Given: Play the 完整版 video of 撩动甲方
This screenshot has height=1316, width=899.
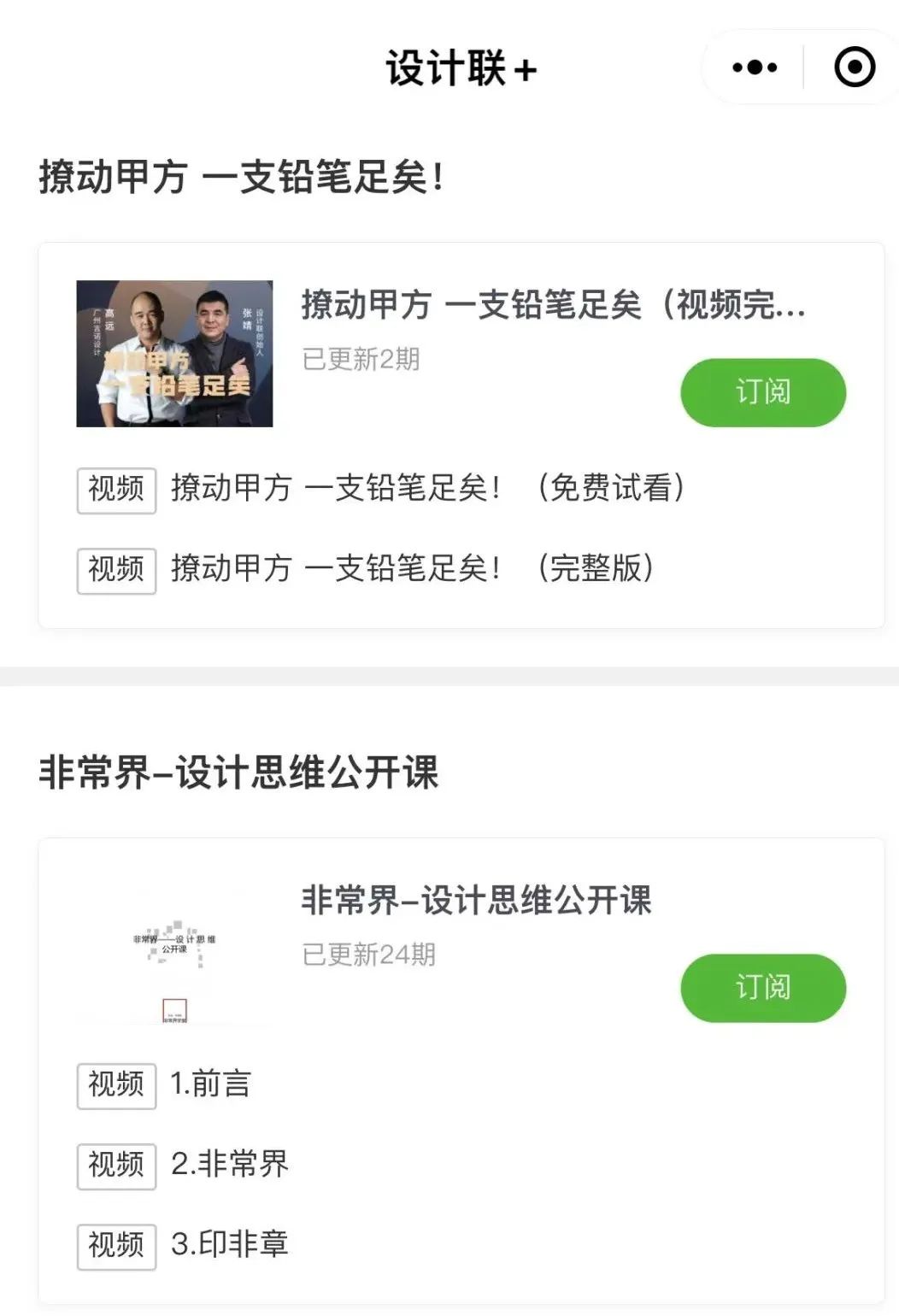Looking at the screenshot, I should [x=412, y=569].
